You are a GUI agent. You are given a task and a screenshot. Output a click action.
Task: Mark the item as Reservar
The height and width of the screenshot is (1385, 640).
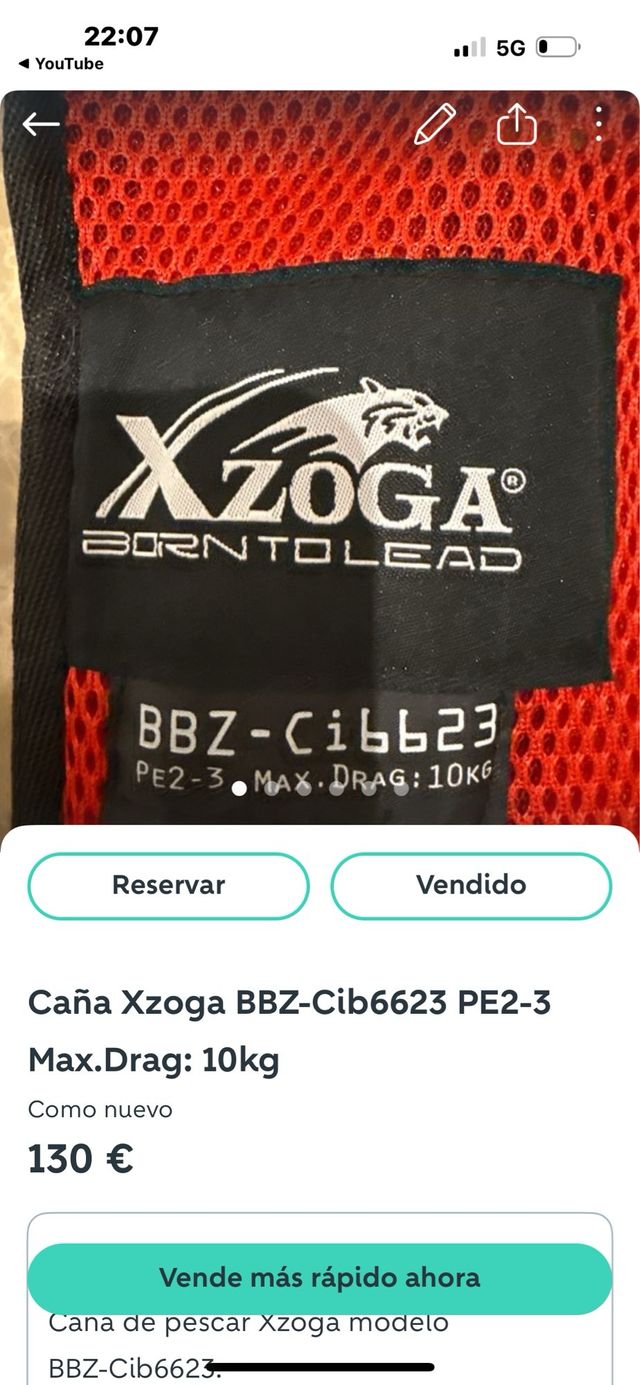point(168,885)
